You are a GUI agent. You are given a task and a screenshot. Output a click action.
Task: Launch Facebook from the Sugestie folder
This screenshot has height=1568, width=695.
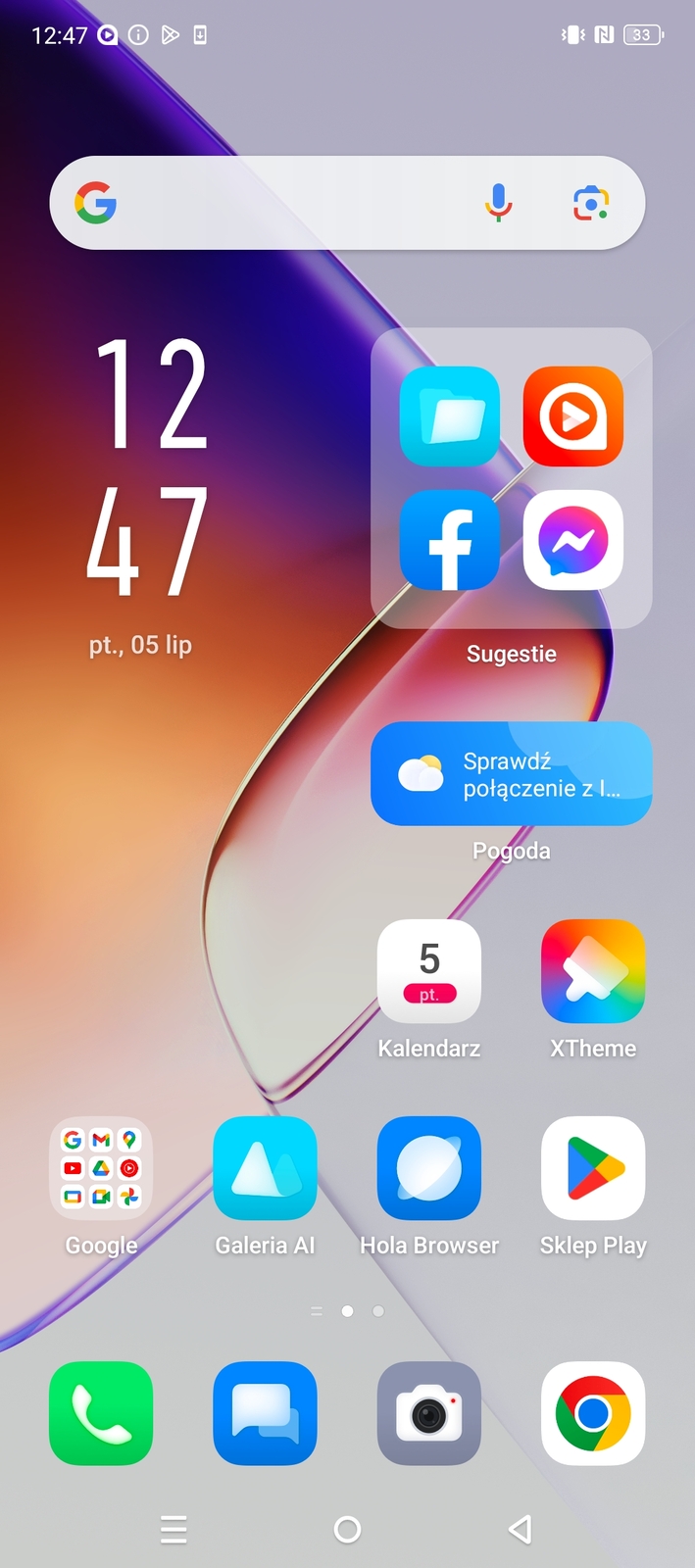click(x=450, y=540)
